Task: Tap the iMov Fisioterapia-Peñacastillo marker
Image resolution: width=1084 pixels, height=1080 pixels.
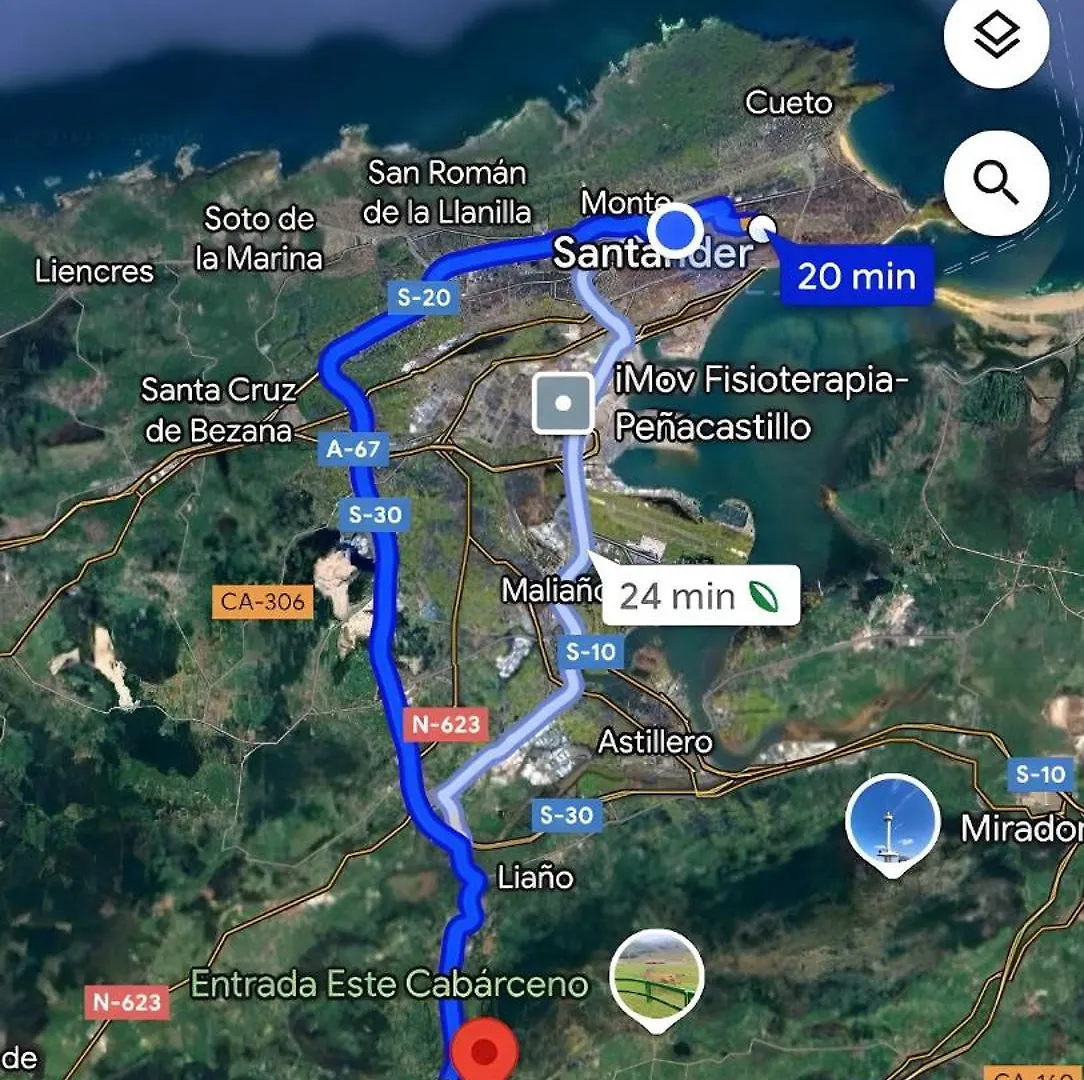Action: click(562, 404)
